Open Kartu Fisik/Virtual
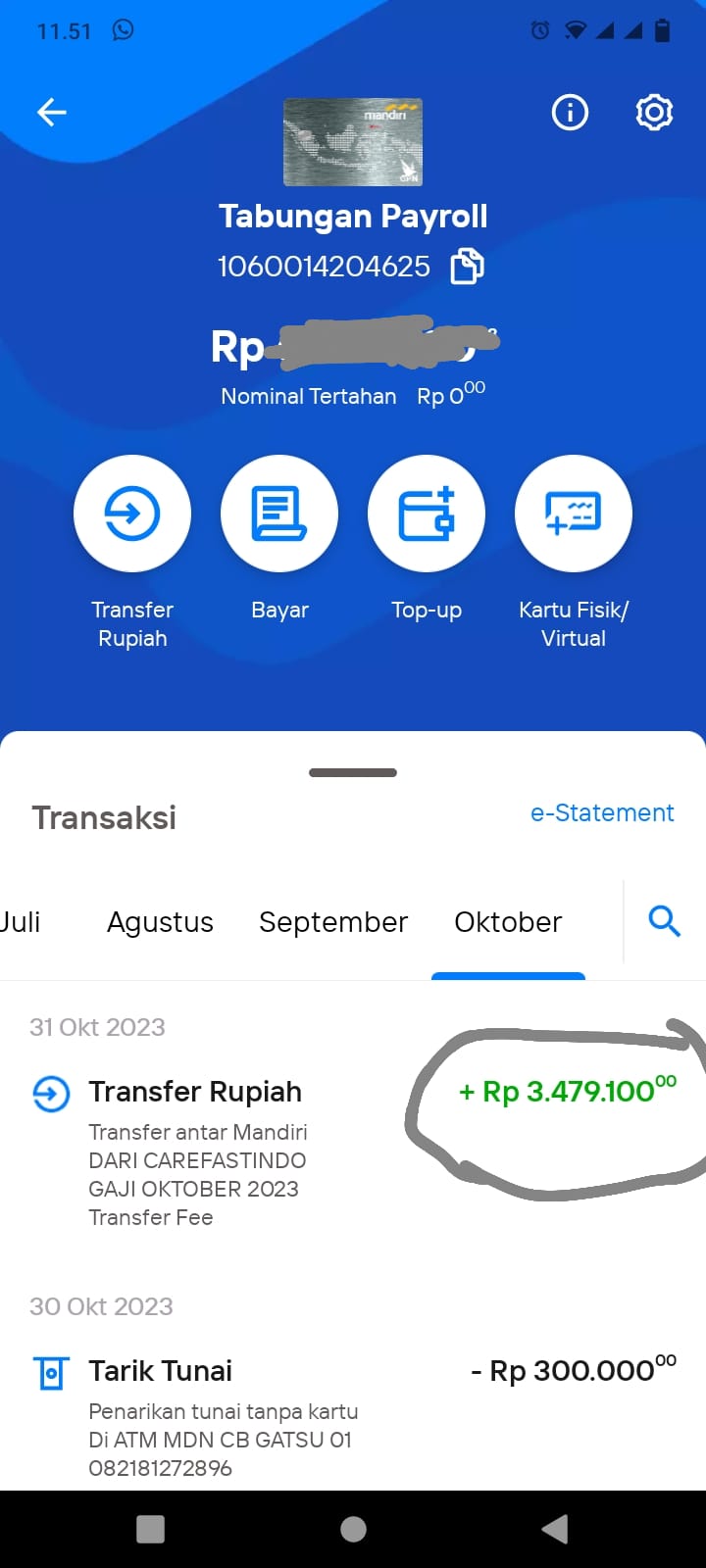 click(x=574, y=514)
